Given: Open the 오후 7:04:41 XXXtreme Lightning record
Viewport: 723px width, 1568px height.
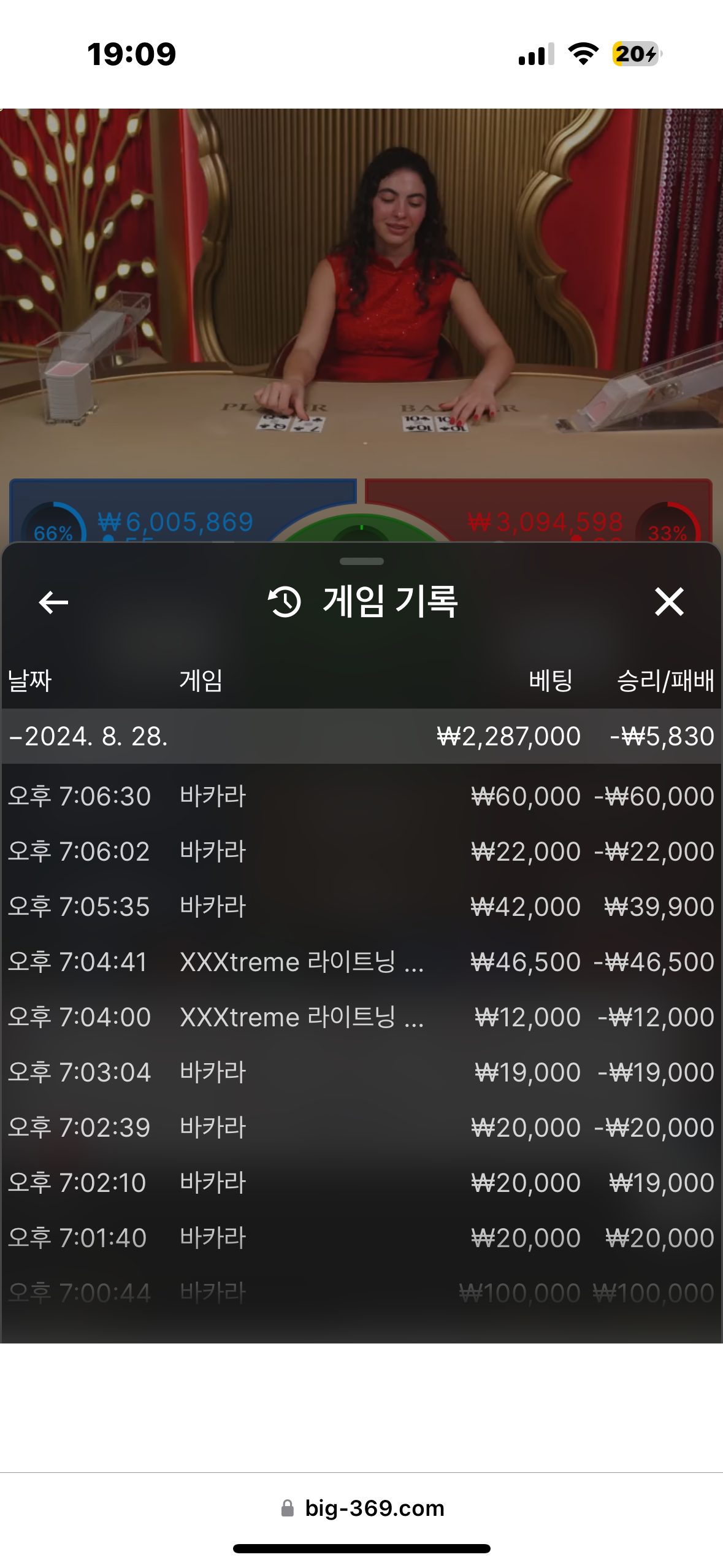Looking at the screenshot, I should [x=361, y=962].
